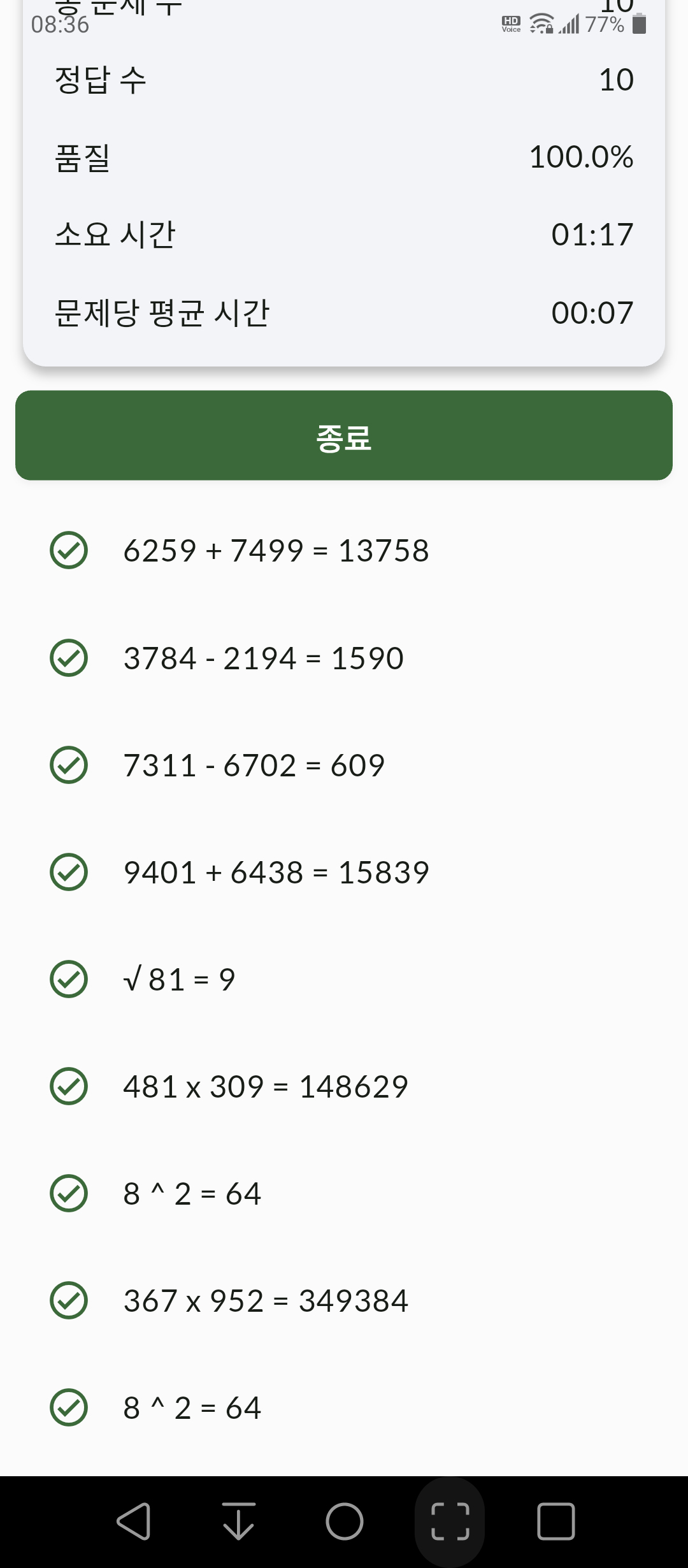
Task: Go to the home screen
Action: point(345,1521)
